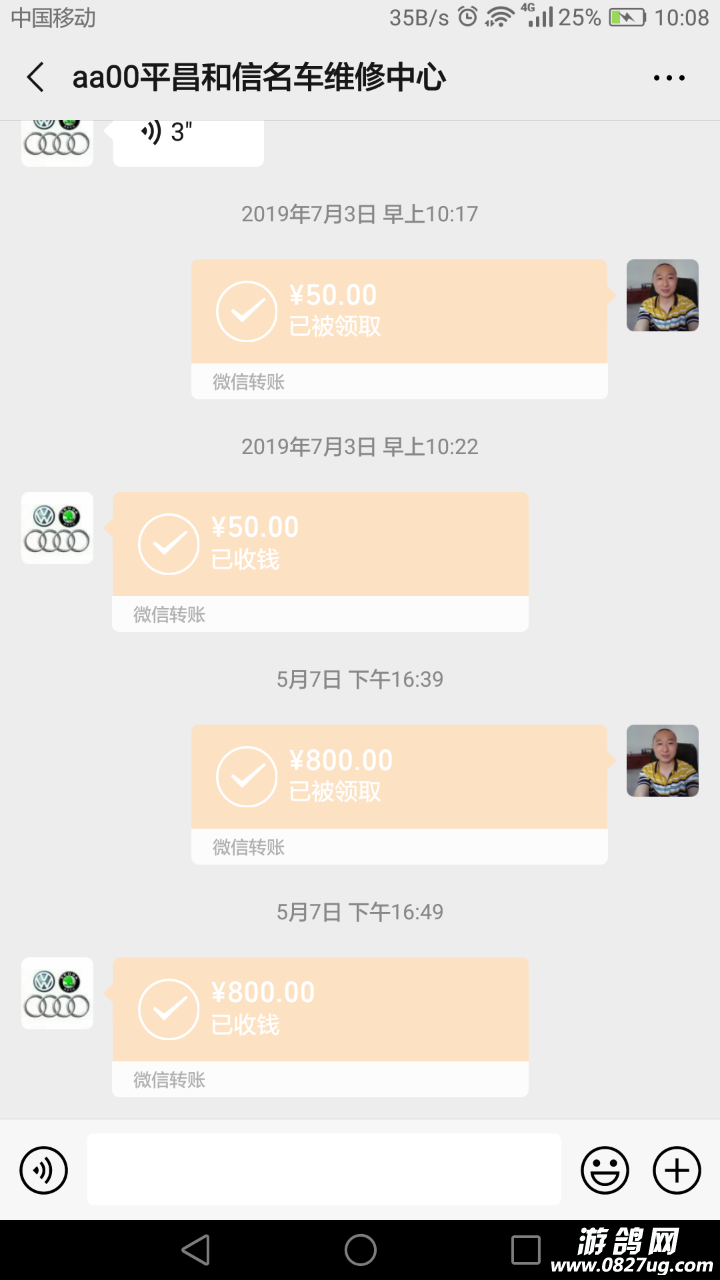Open the chat's three-dot options menu

click(x=669, y=78)
